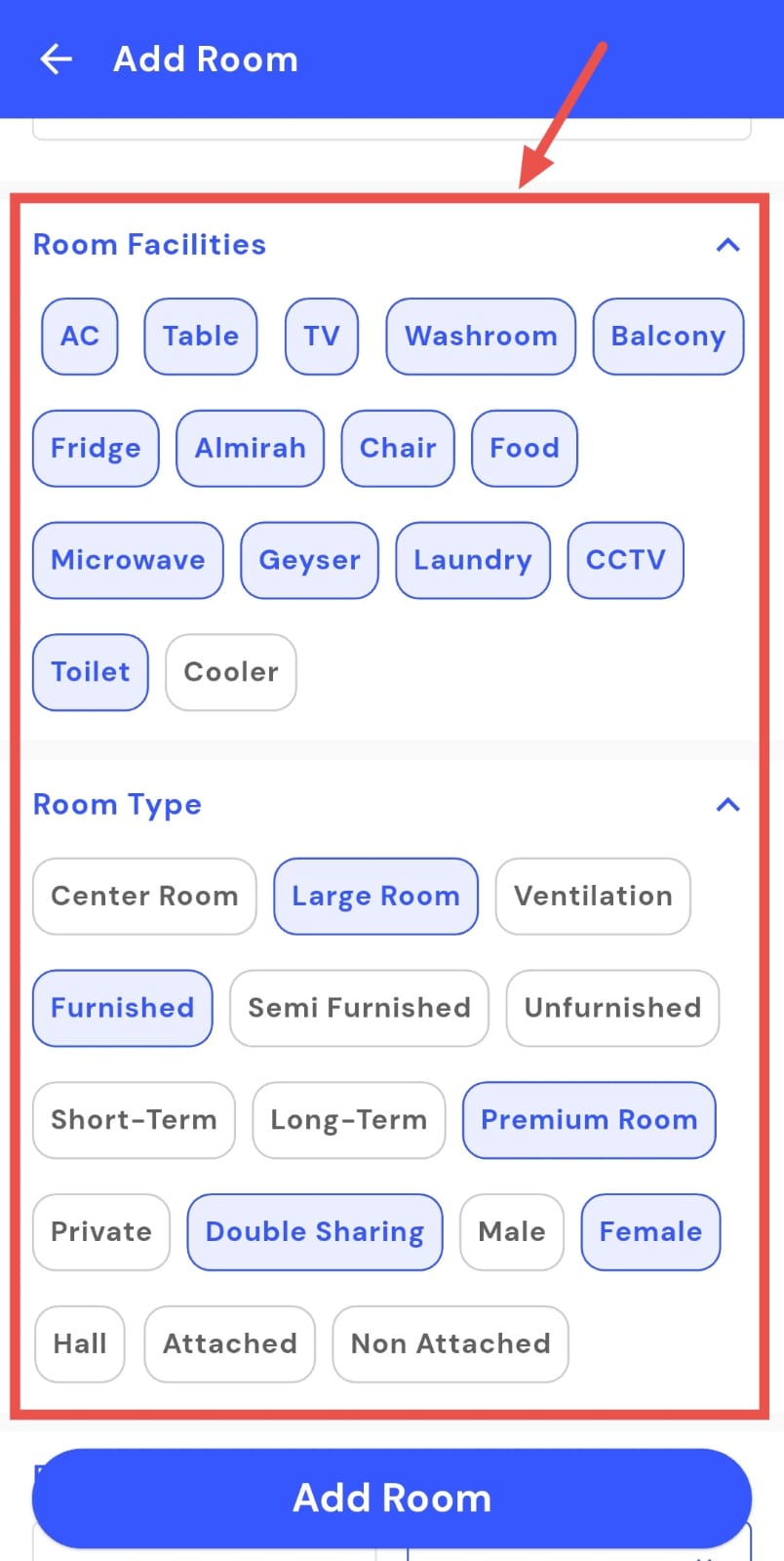The width and height of the screenshot is (784, 1561).
Task: Deselect the Microwave chip
Action: pos(128,560)
